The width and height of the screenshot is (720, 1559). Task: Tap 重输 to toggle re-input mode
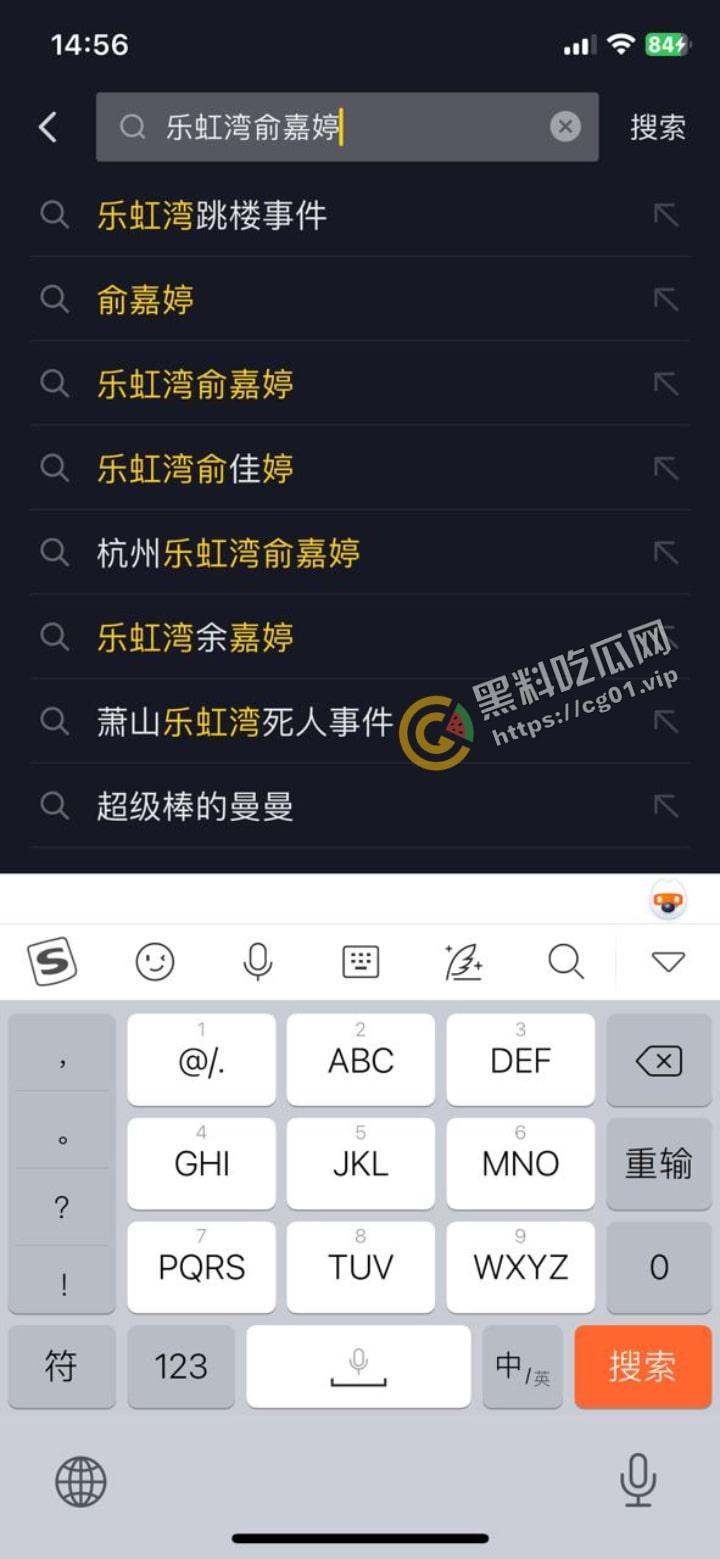[x=659, y=1163]
